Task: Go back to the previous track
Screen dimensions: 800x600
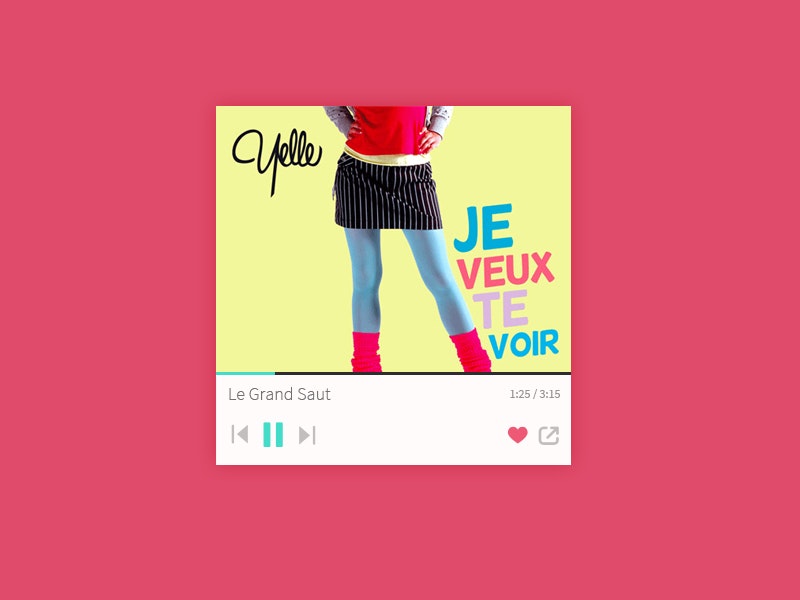Action: (x=240, y=434)
